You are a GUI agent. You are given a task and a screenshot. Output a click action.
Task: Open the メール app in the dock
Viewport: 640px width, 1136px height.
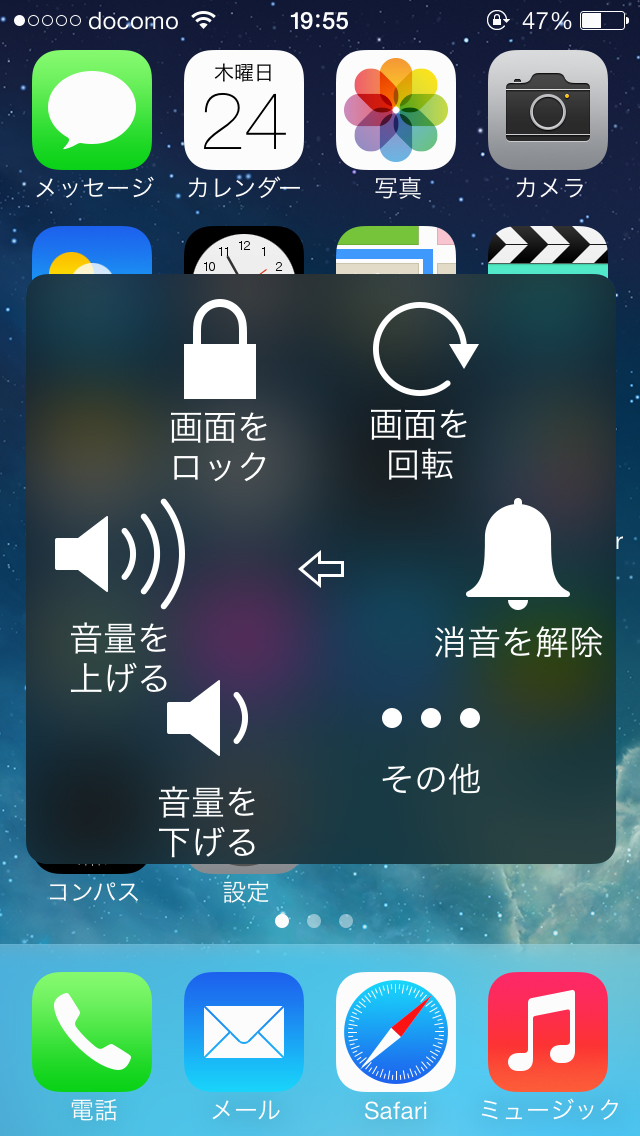(244, 1031)
